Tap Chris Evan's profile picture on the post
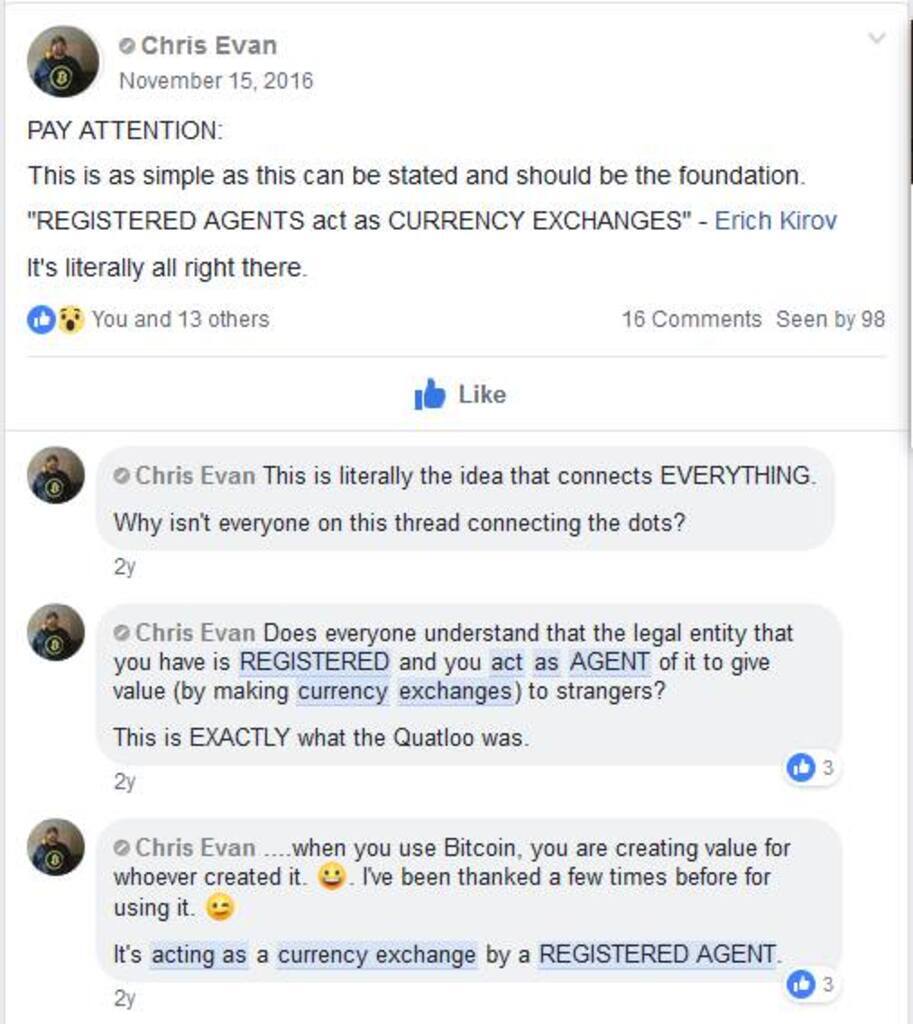This screenshot has height=1024, width=913. [x=62, y=62]
